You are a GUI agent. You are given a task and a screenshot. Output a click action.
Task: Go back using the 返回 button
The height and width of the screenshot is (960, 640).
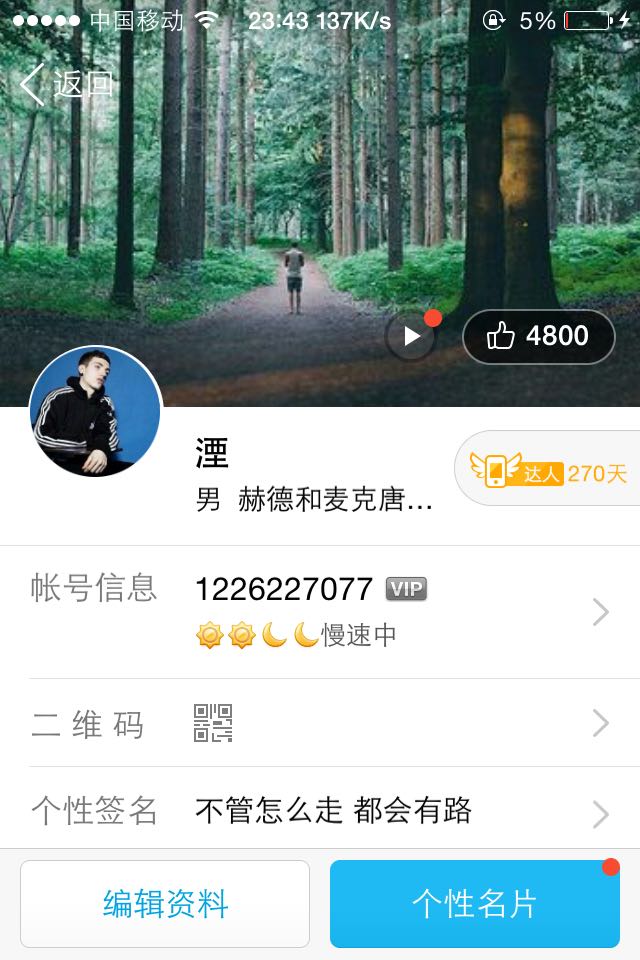[x=66, y=85]
